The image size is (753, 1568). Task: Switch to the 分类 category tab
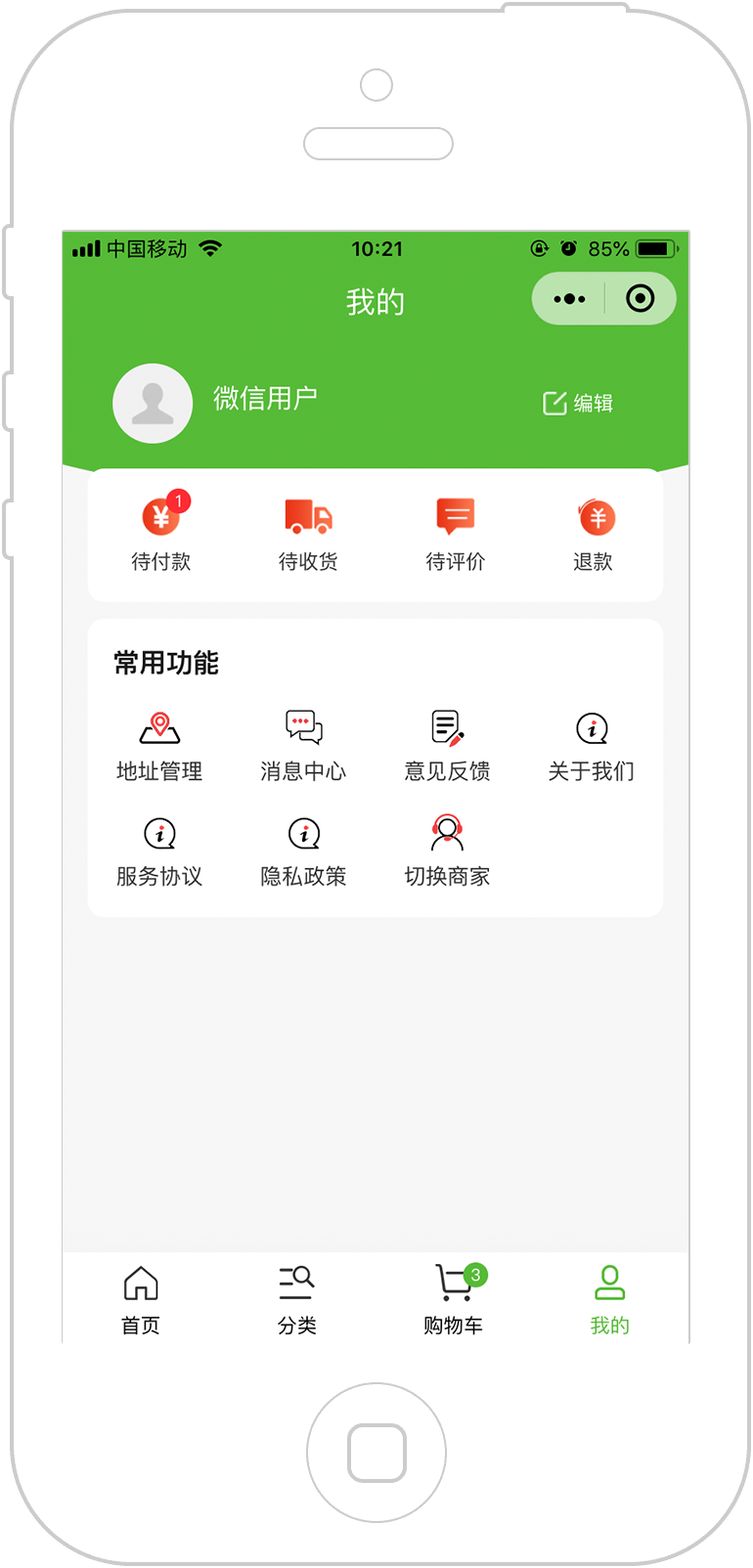[x=296, y=1299]
